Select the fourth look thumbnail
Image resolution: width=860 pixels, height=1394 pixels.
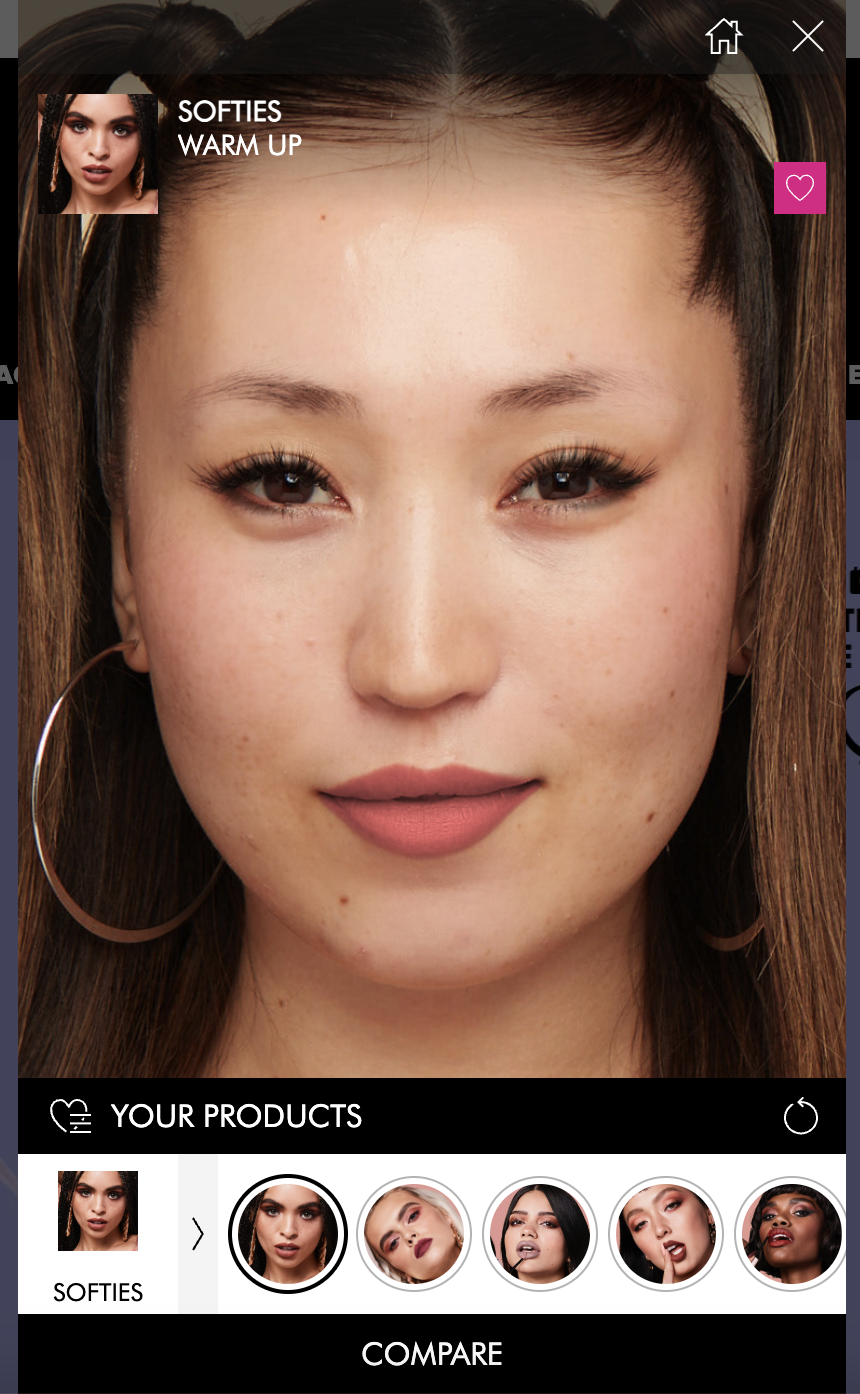(x=665, y=1234)
